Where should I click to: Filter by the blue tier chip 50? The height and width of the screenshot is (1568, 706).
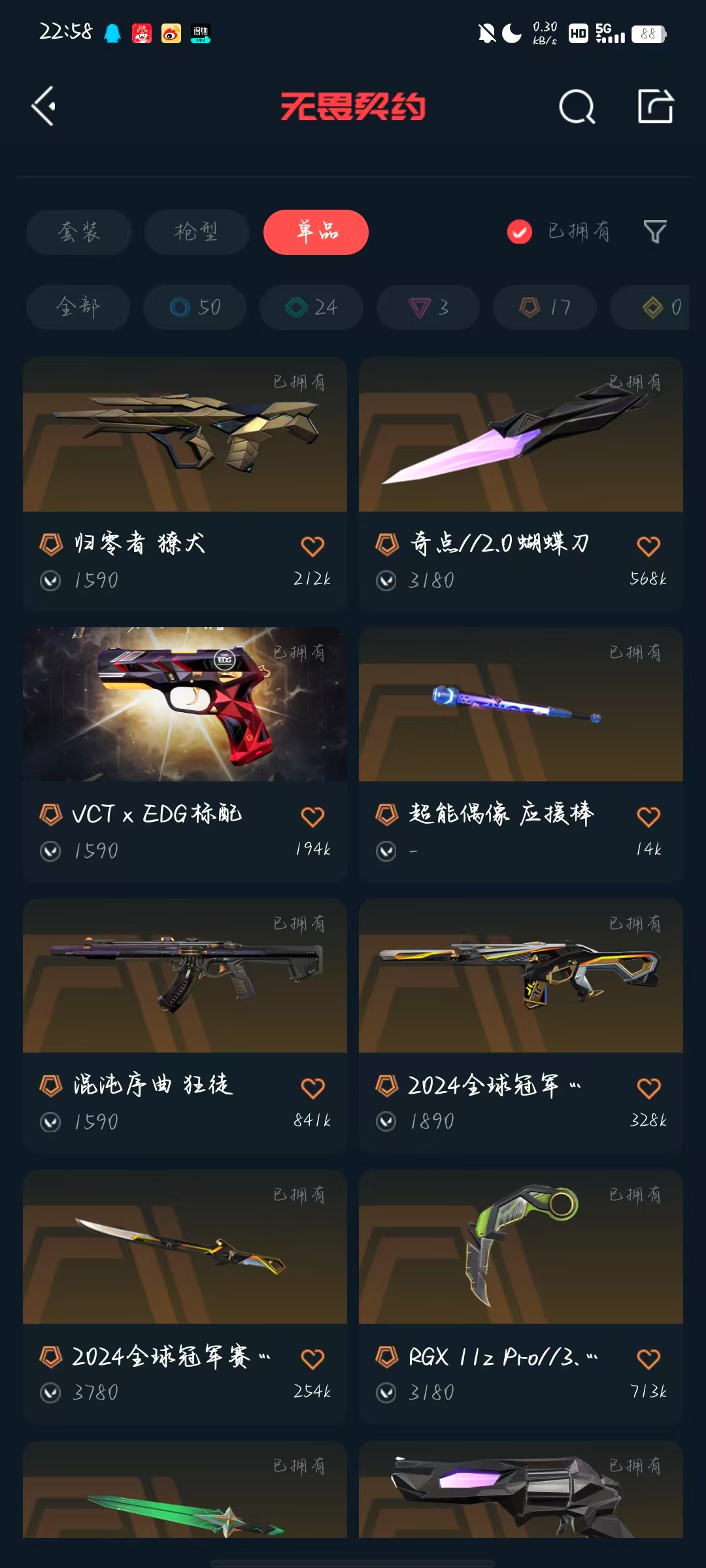(195, 307)
